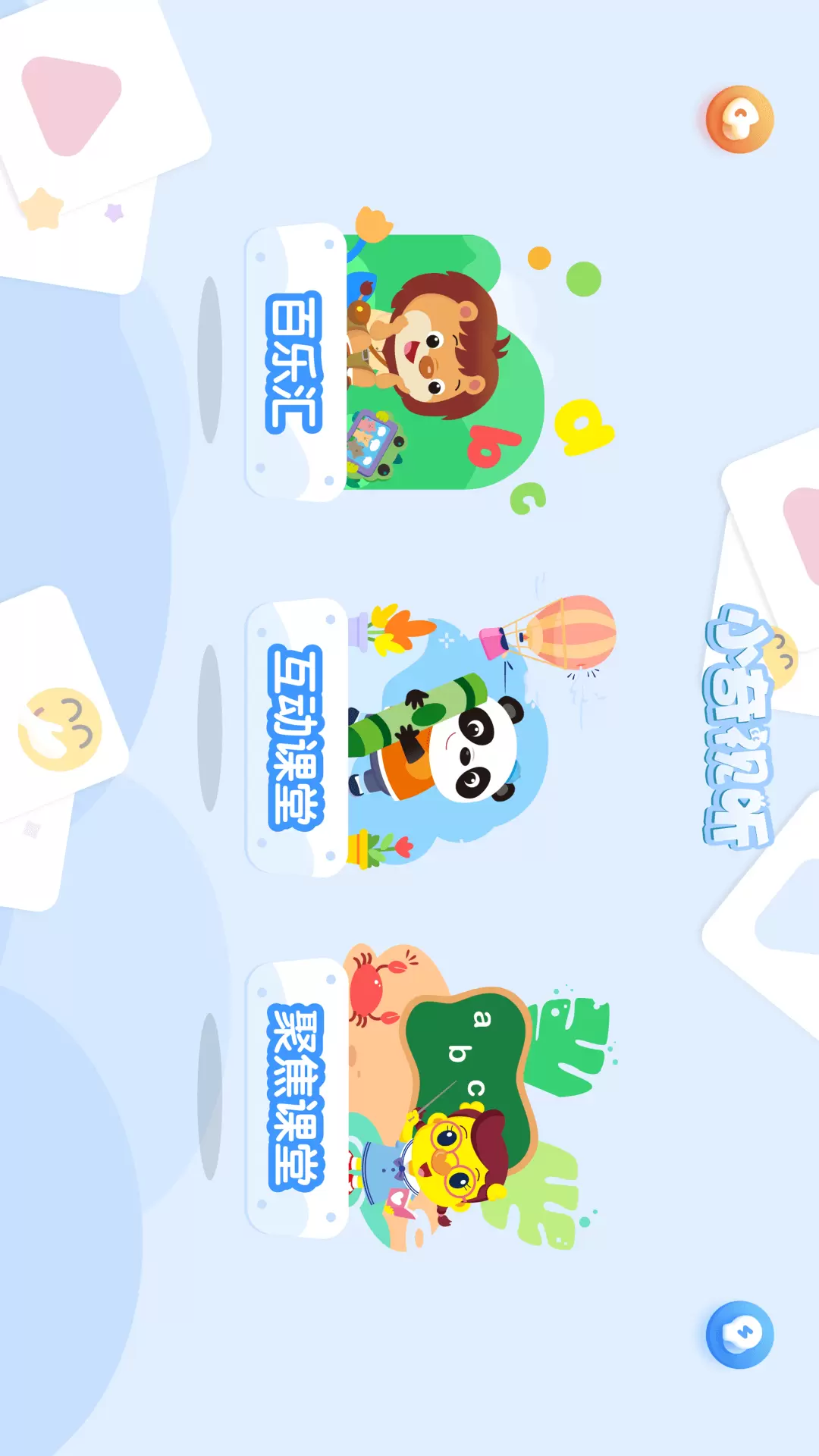Open the 聚焦课堂 blackboard card
Screen dimensions: 819x1456
pos(428,1097)
